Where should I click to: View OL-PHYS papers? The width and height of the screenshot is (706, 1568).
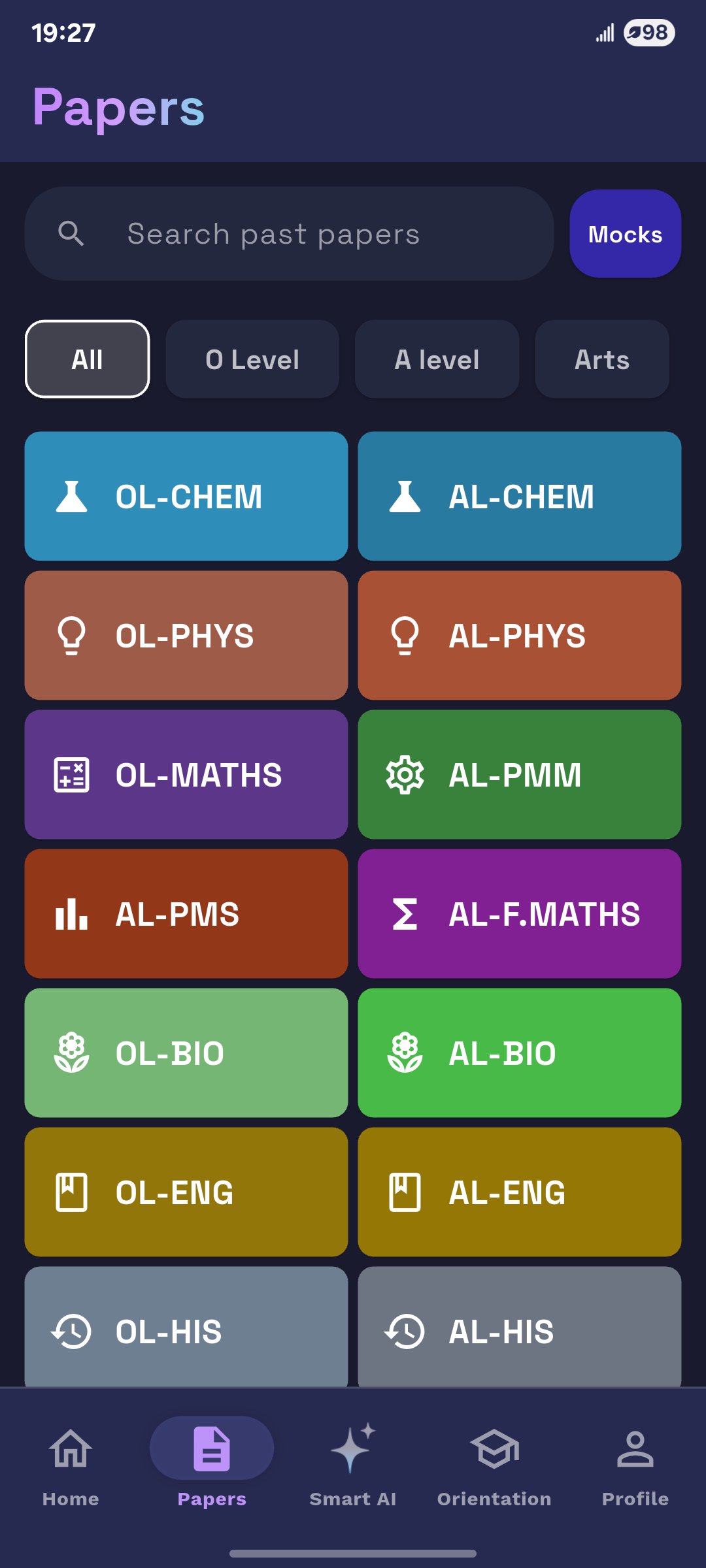(186, 636)
